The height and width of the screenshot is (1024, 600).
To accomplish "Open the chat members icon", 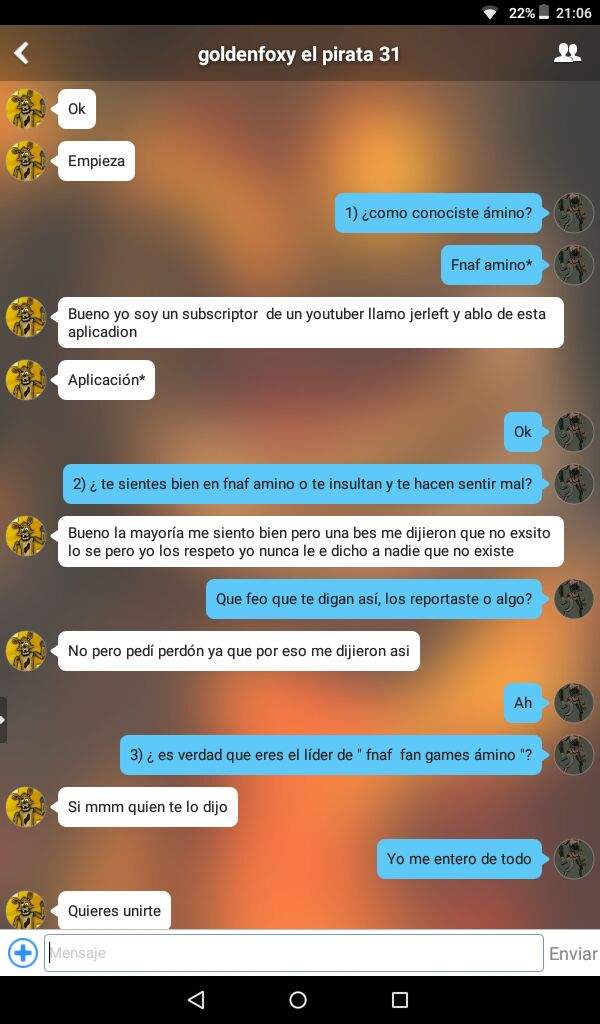I will tap(567, 53).
